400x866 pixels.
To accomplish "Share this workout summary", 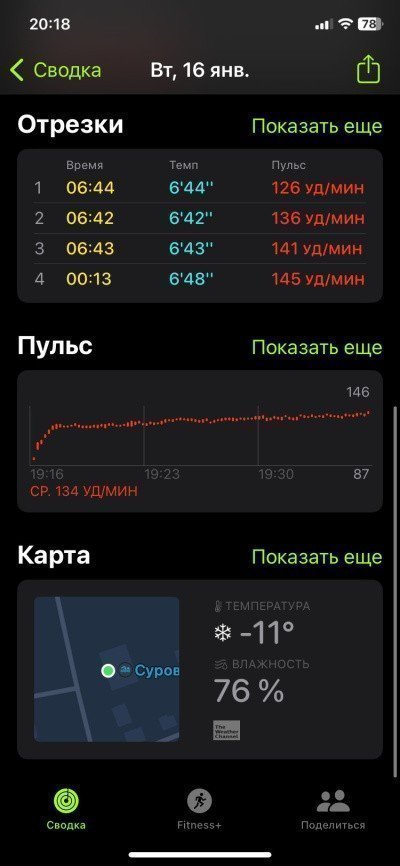I will [368, 70].
